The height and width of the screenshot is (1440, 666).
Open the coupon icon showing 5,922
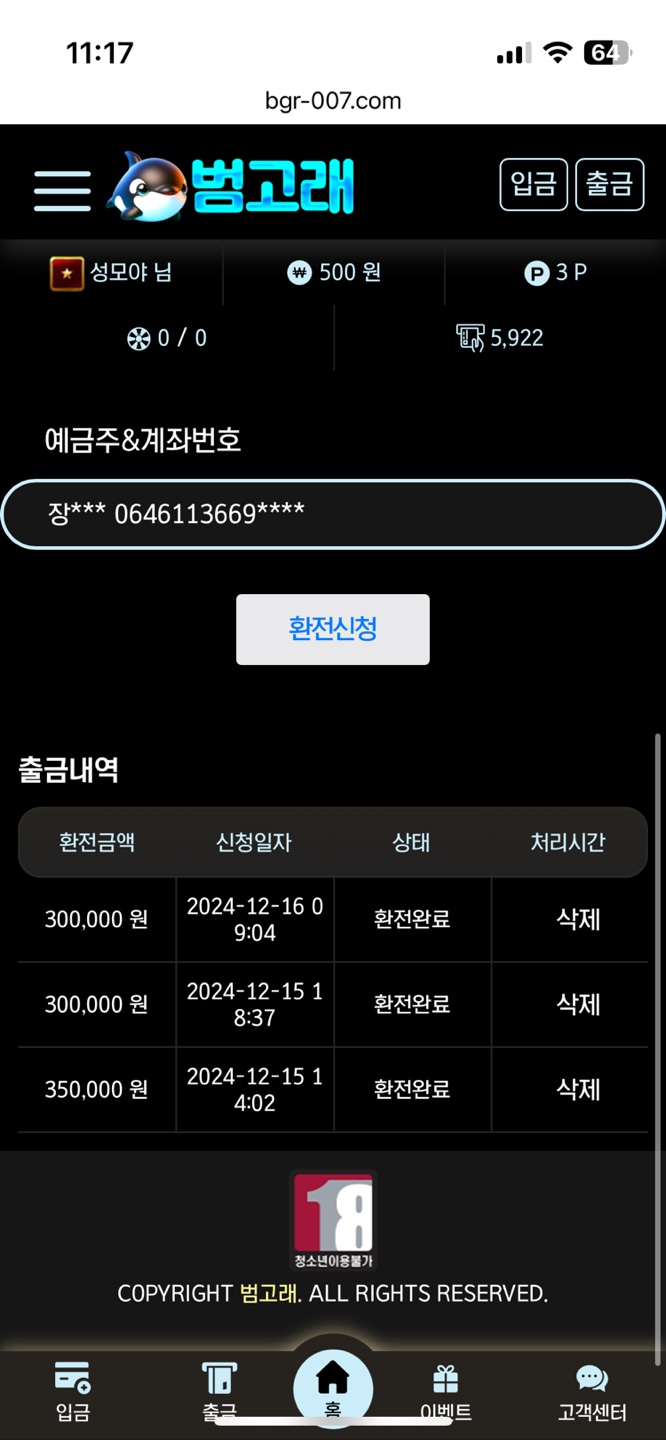tap(499, 338)
